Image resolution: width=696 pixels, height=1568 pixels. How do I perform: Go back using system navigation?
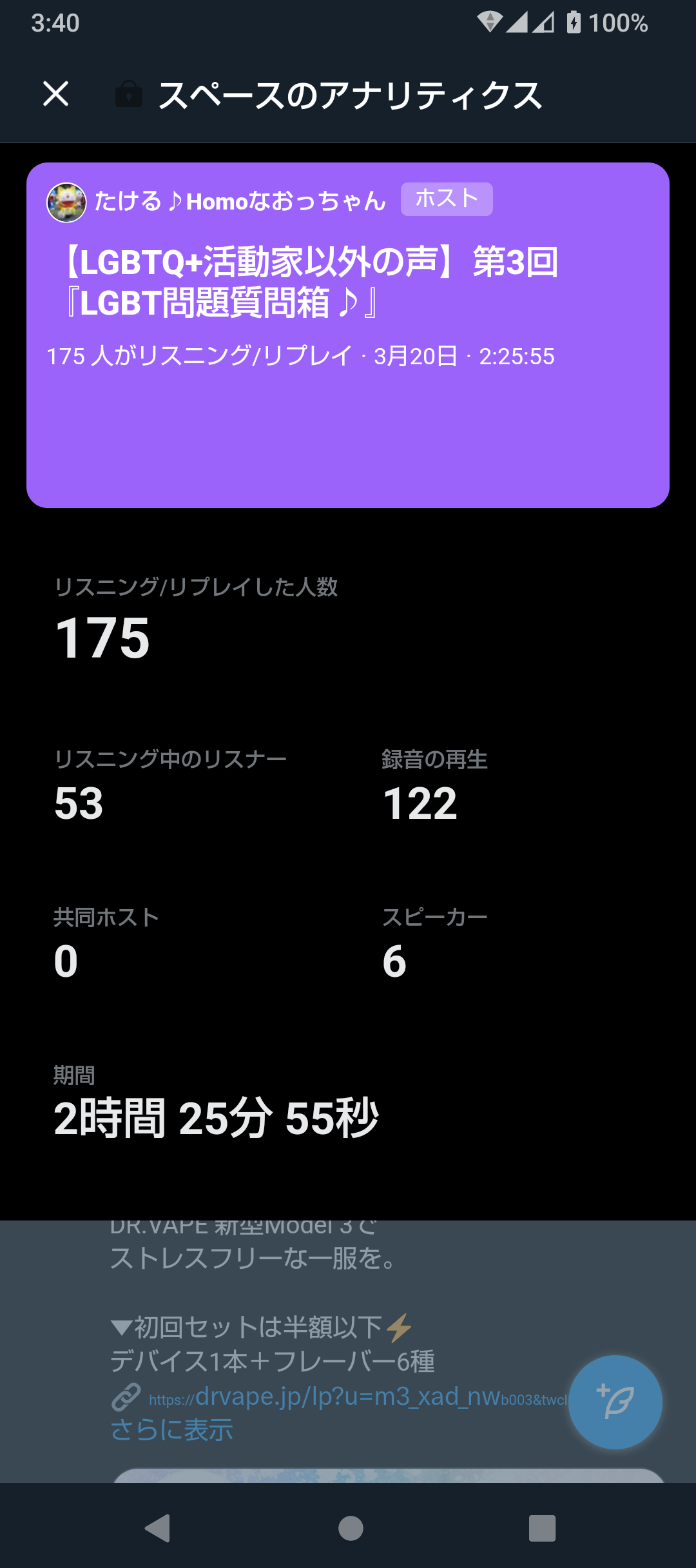point(158,1528)
